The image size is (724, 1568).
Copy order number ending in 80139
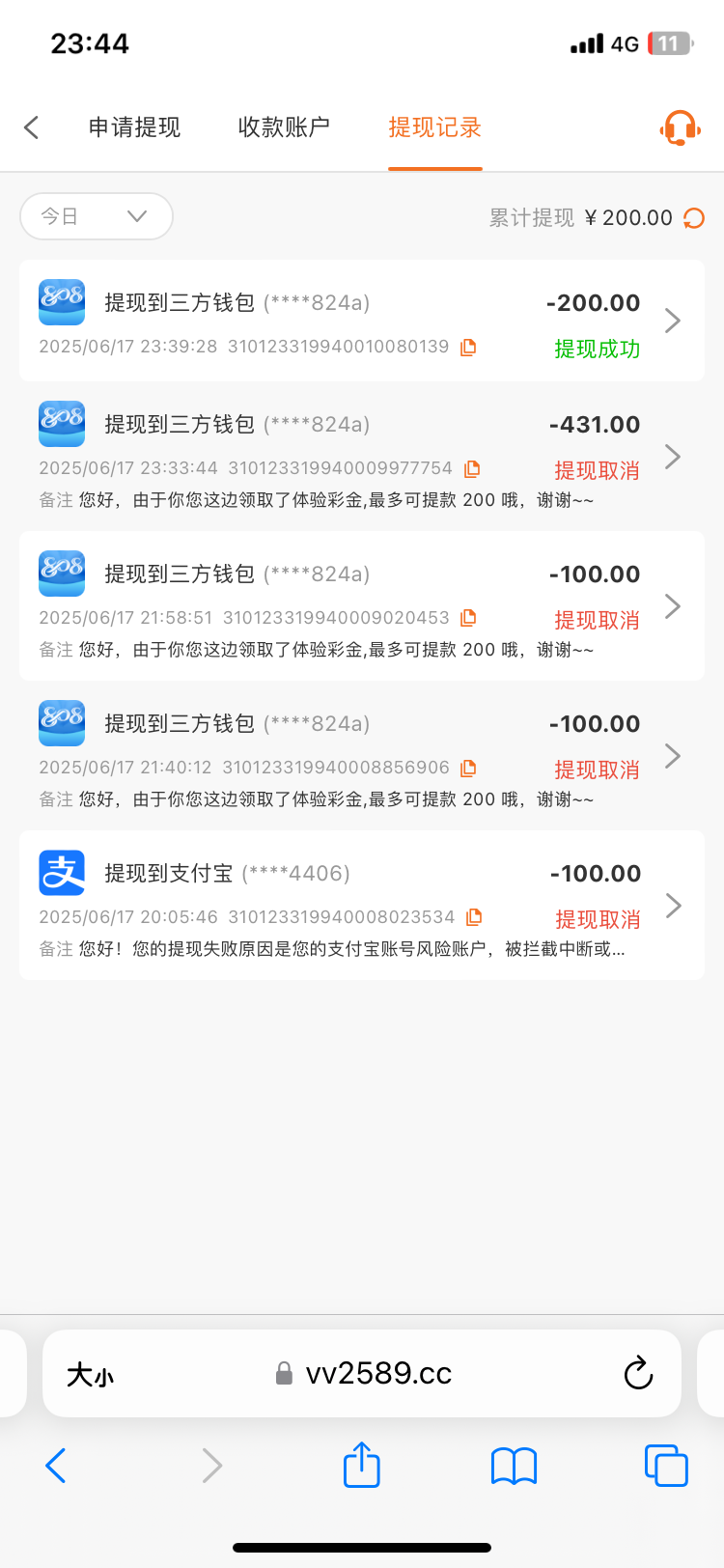click(x=468, y=348)
